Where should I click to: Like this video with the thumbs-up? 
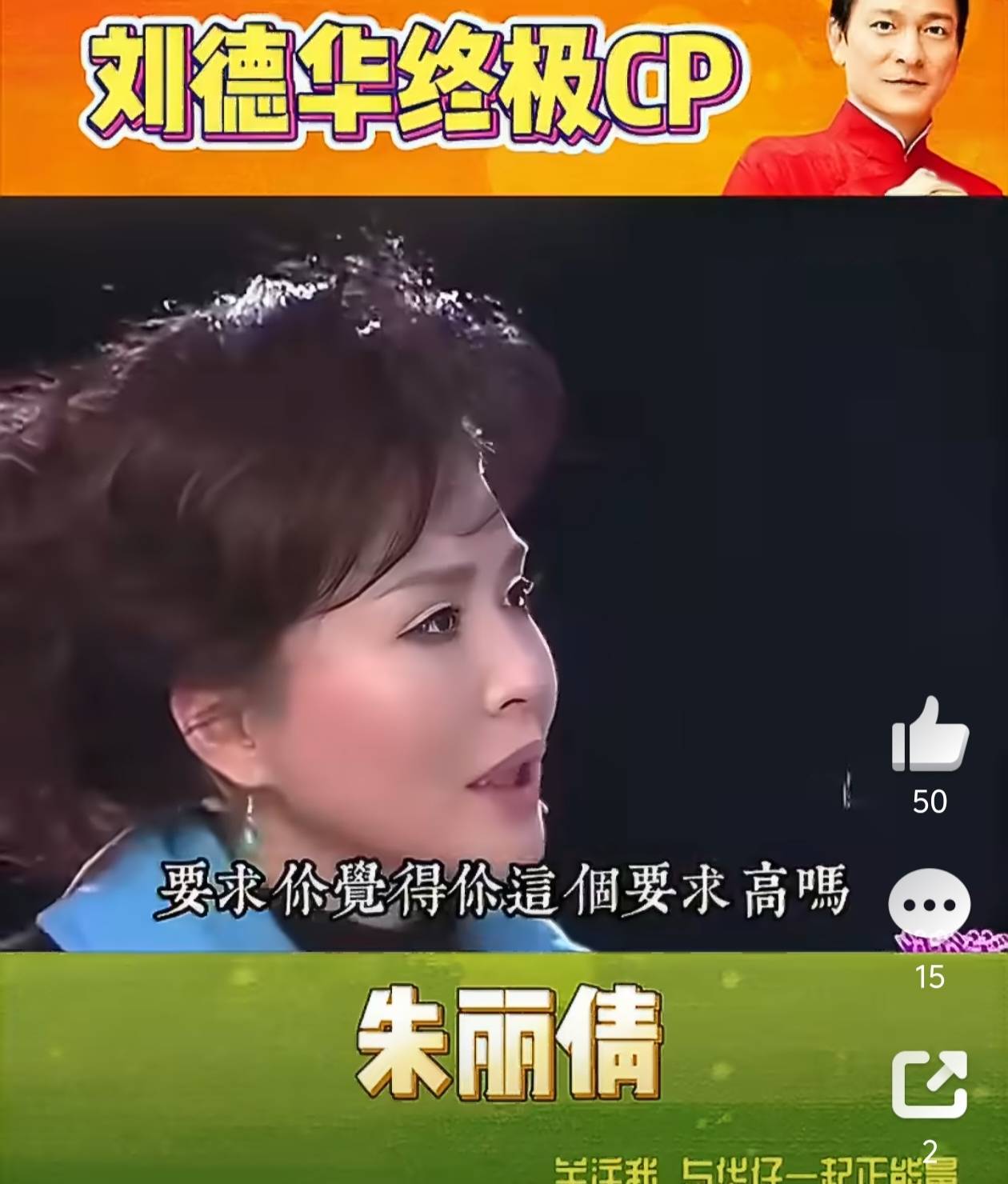click(930, 734)
